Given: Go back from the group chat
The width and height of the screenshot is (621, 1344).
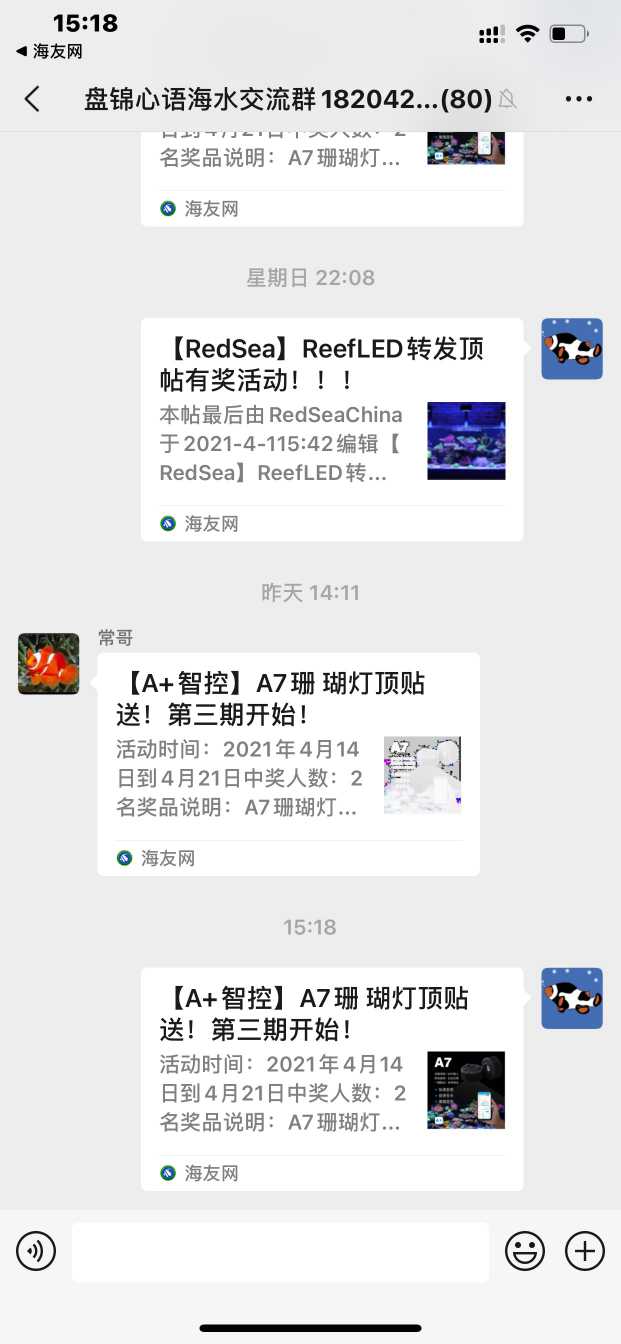Looking at the screenshot, I should click(32, 99).
